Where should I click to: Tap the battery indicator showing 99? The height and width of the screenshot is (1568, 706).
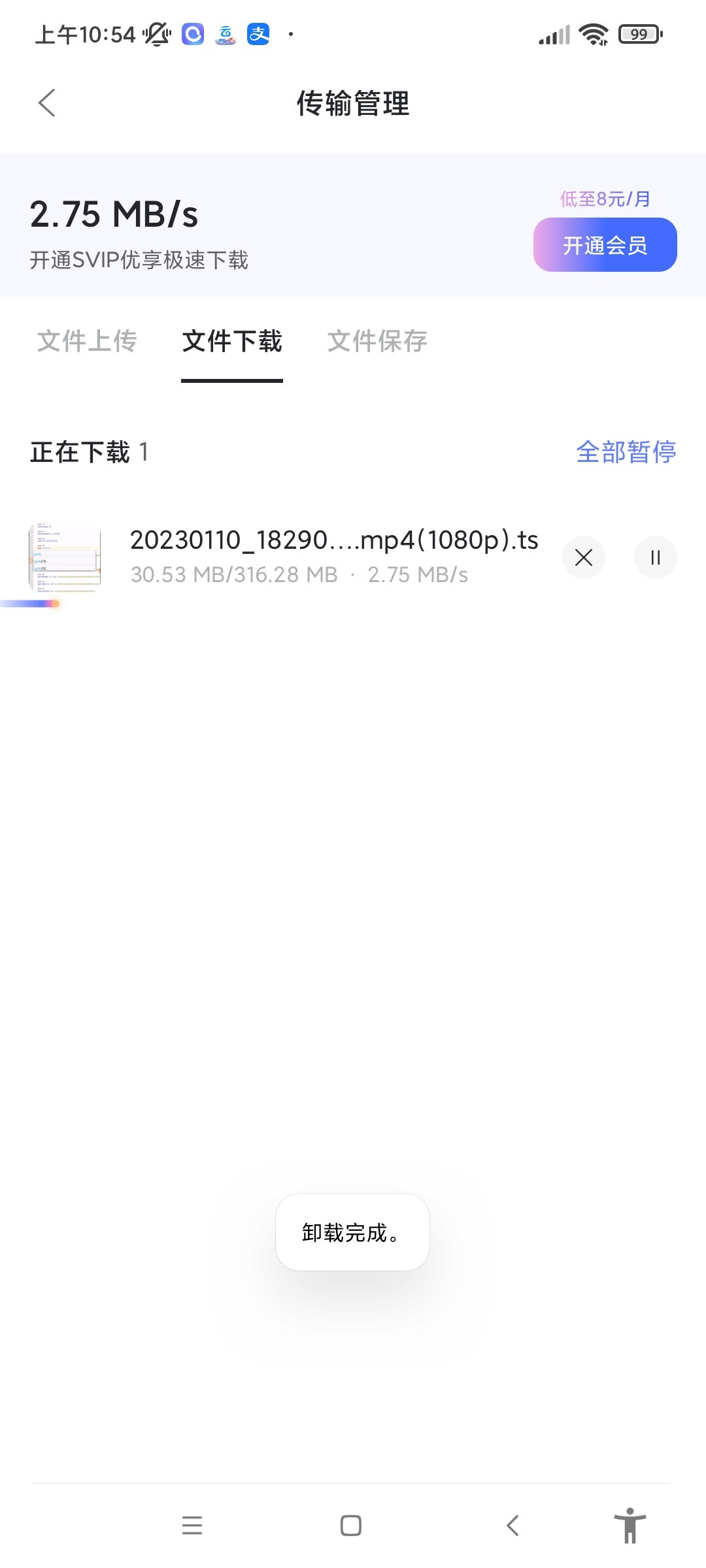click(x=641, y=34)
